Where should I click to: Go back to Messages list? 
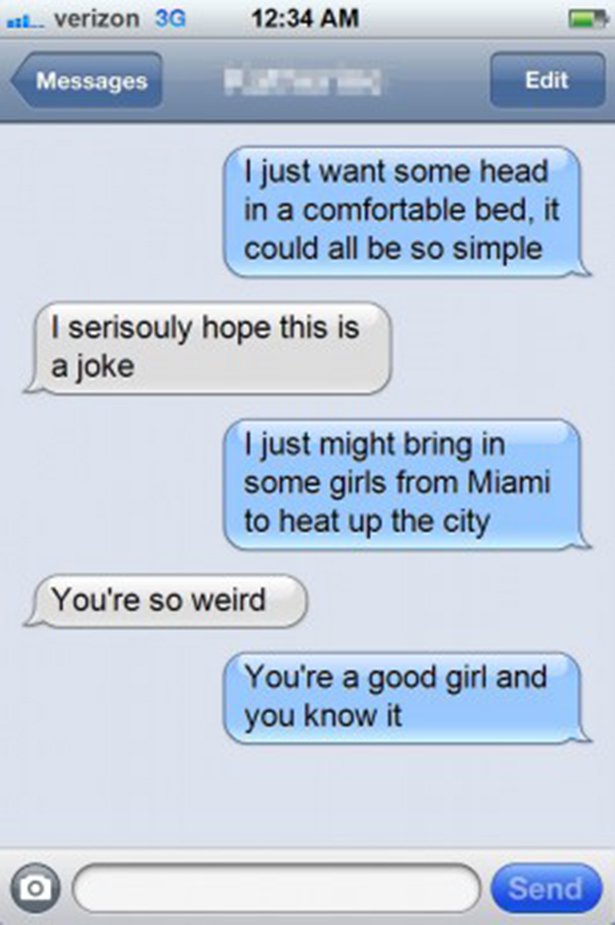coord(88,81)
